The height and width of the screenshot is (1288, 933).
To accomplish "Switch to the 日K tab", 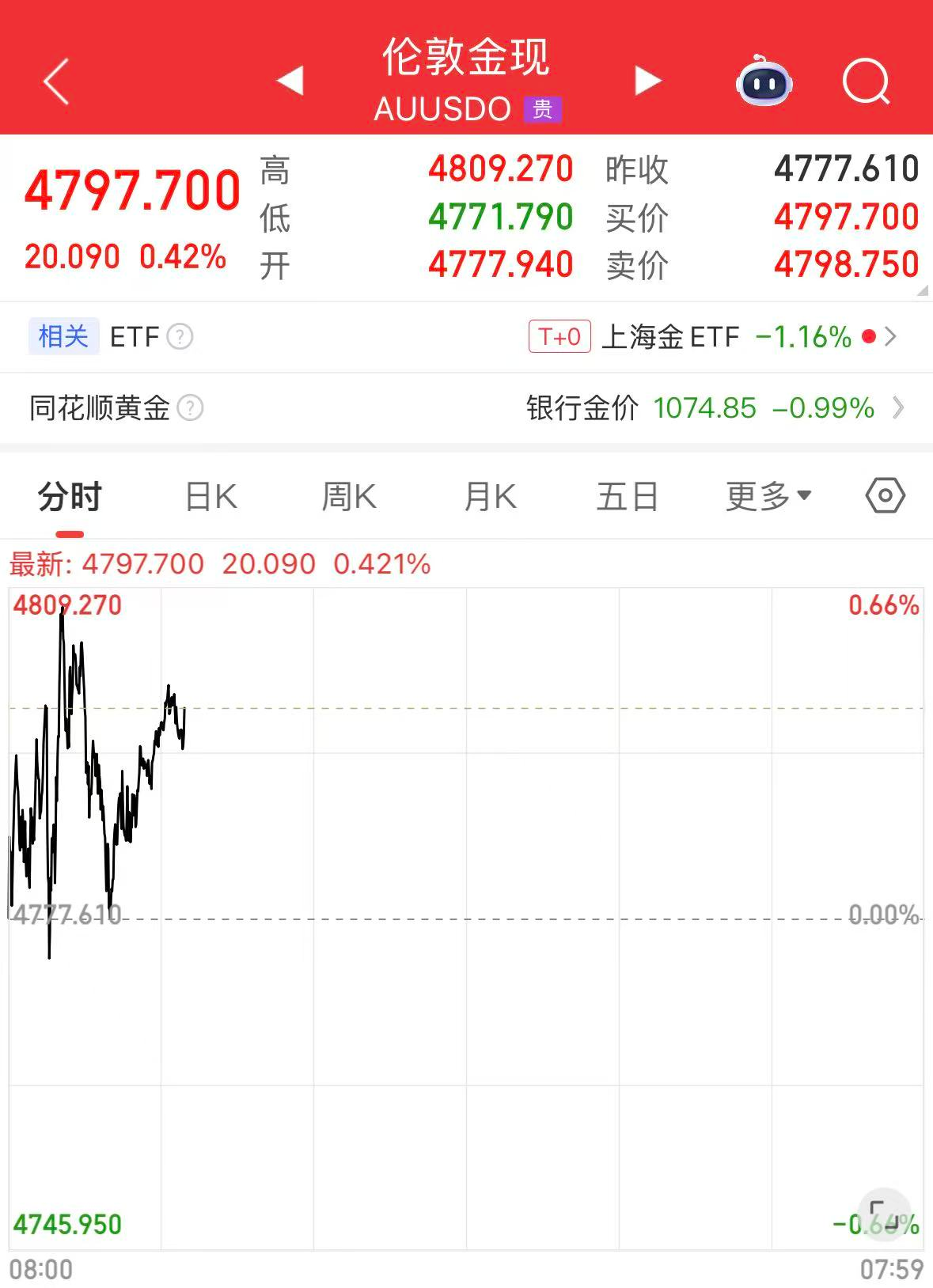I will tap(209, 495).
